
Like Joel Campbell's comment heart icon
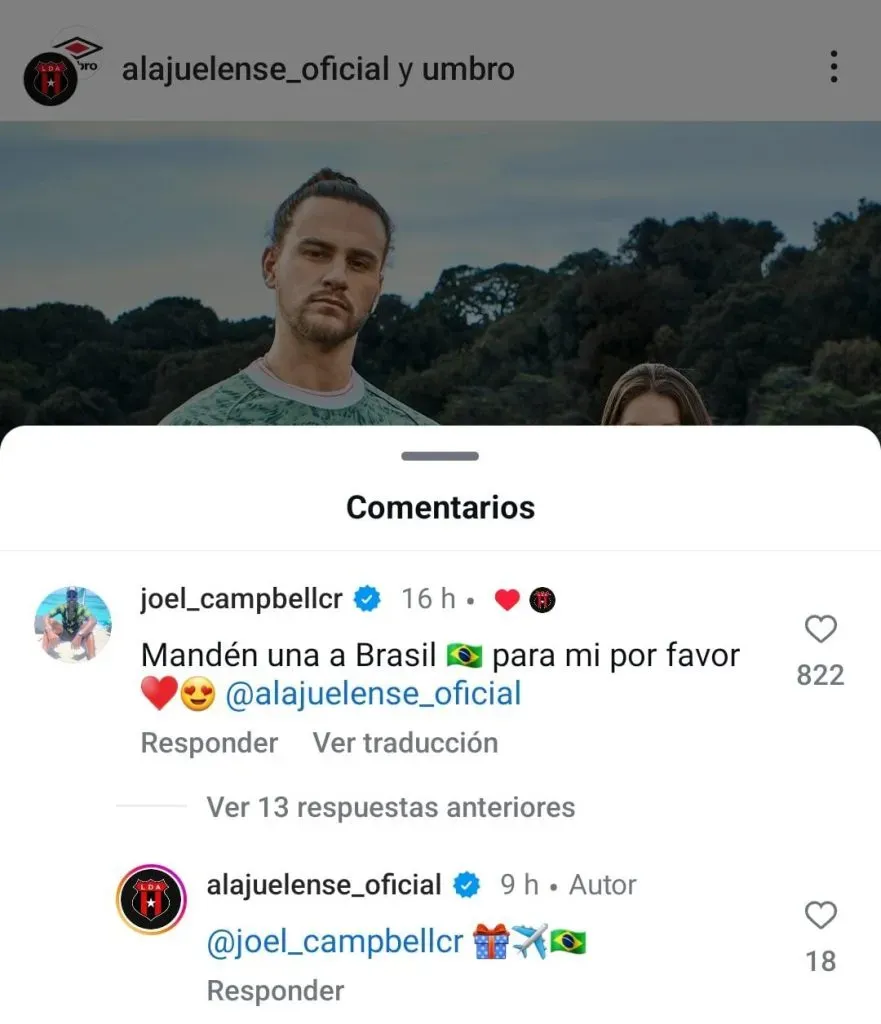pyautogui.click(x=820, y=629)
